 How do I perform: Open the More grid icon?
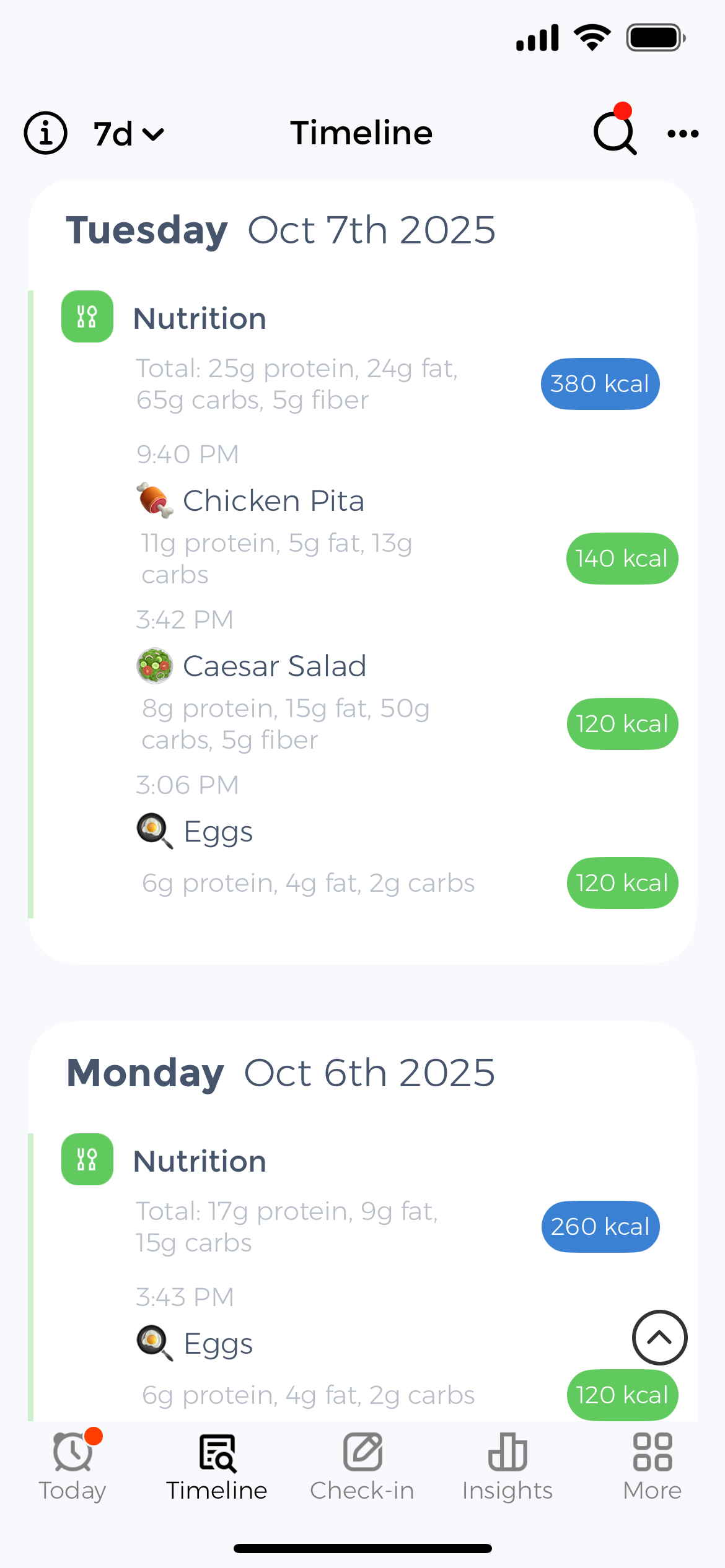click(x=652, y=1452)
